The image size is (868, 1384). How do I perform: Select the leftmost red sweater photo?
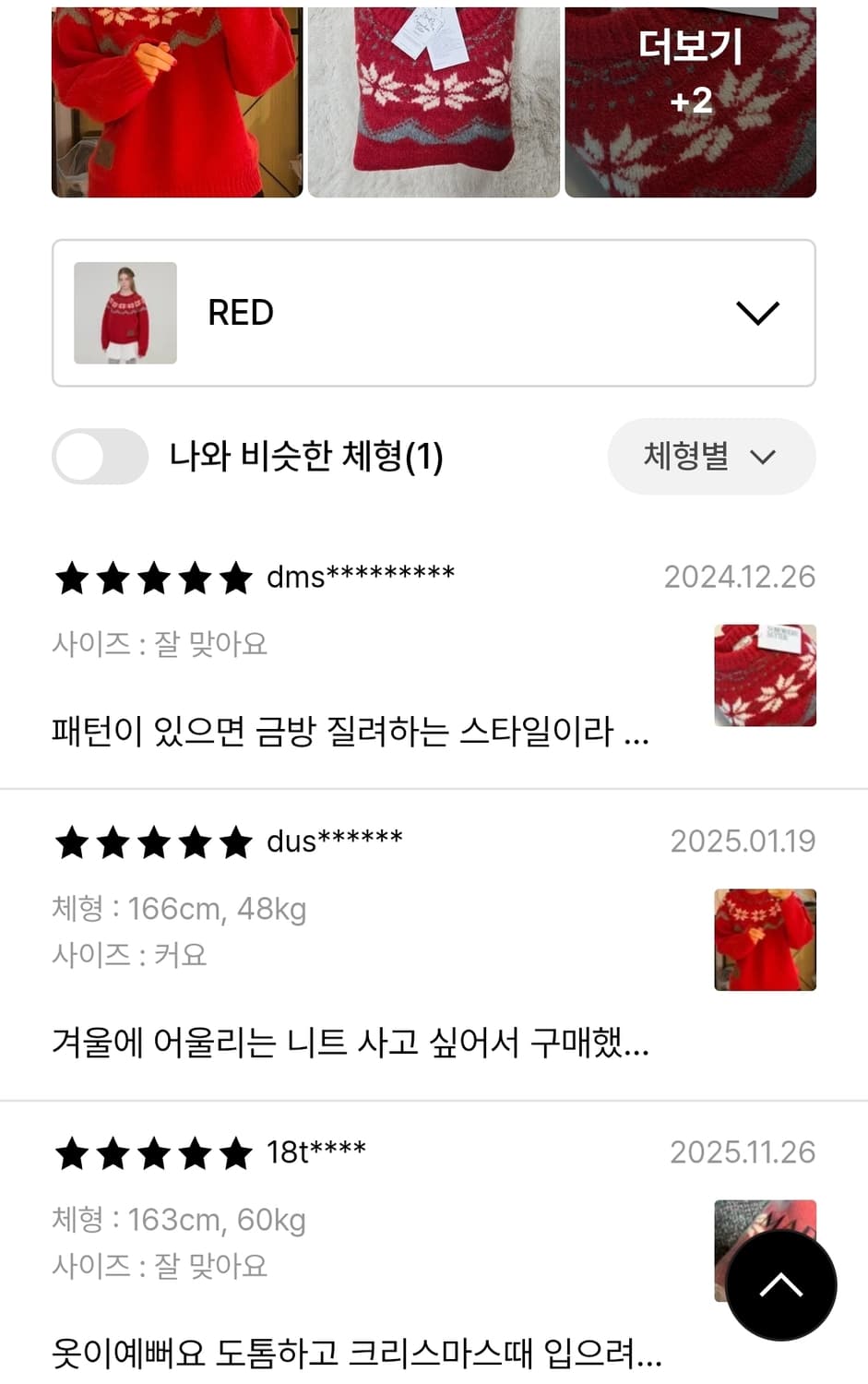175,100
